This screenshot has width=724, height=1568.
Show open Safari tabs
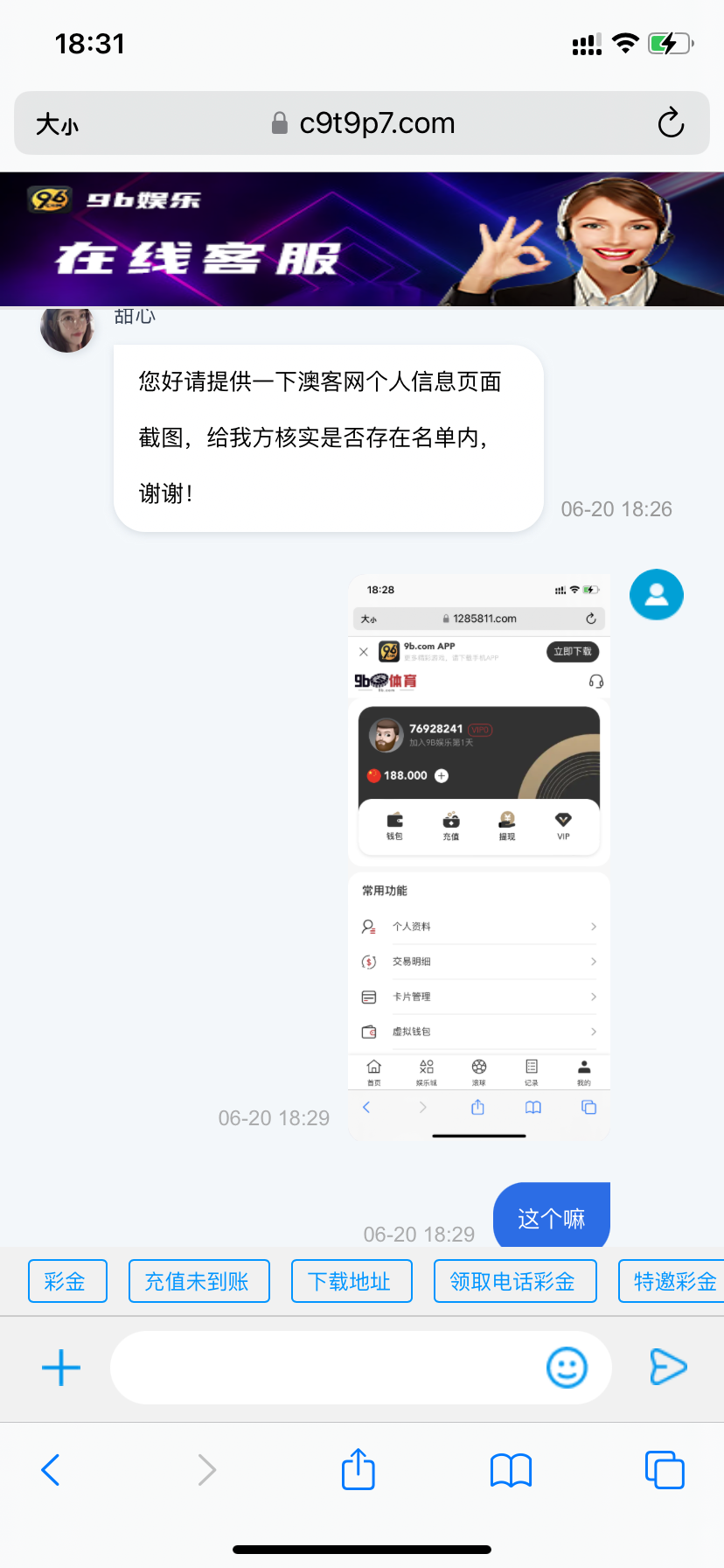click(665, 1470)
